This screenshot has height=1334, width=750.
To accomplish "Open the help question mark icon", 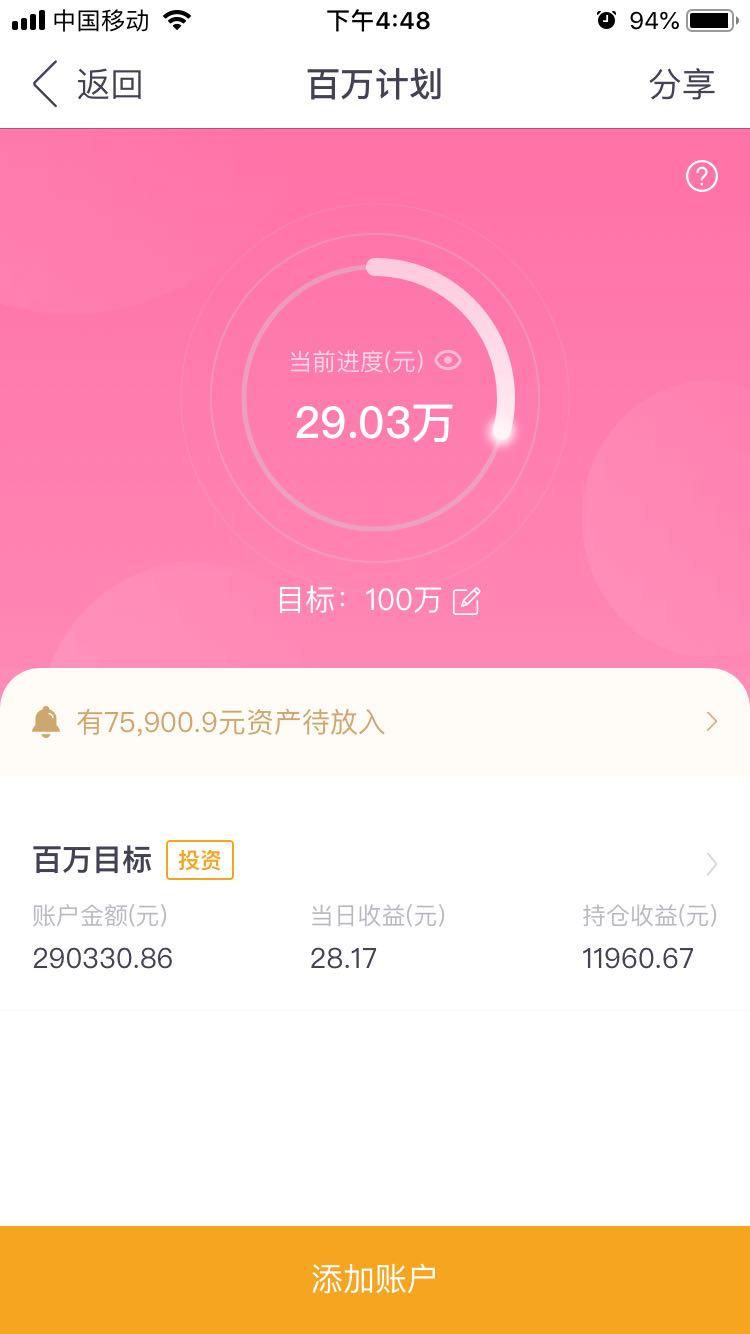I will pyautogui.click(x=702, y=177).
